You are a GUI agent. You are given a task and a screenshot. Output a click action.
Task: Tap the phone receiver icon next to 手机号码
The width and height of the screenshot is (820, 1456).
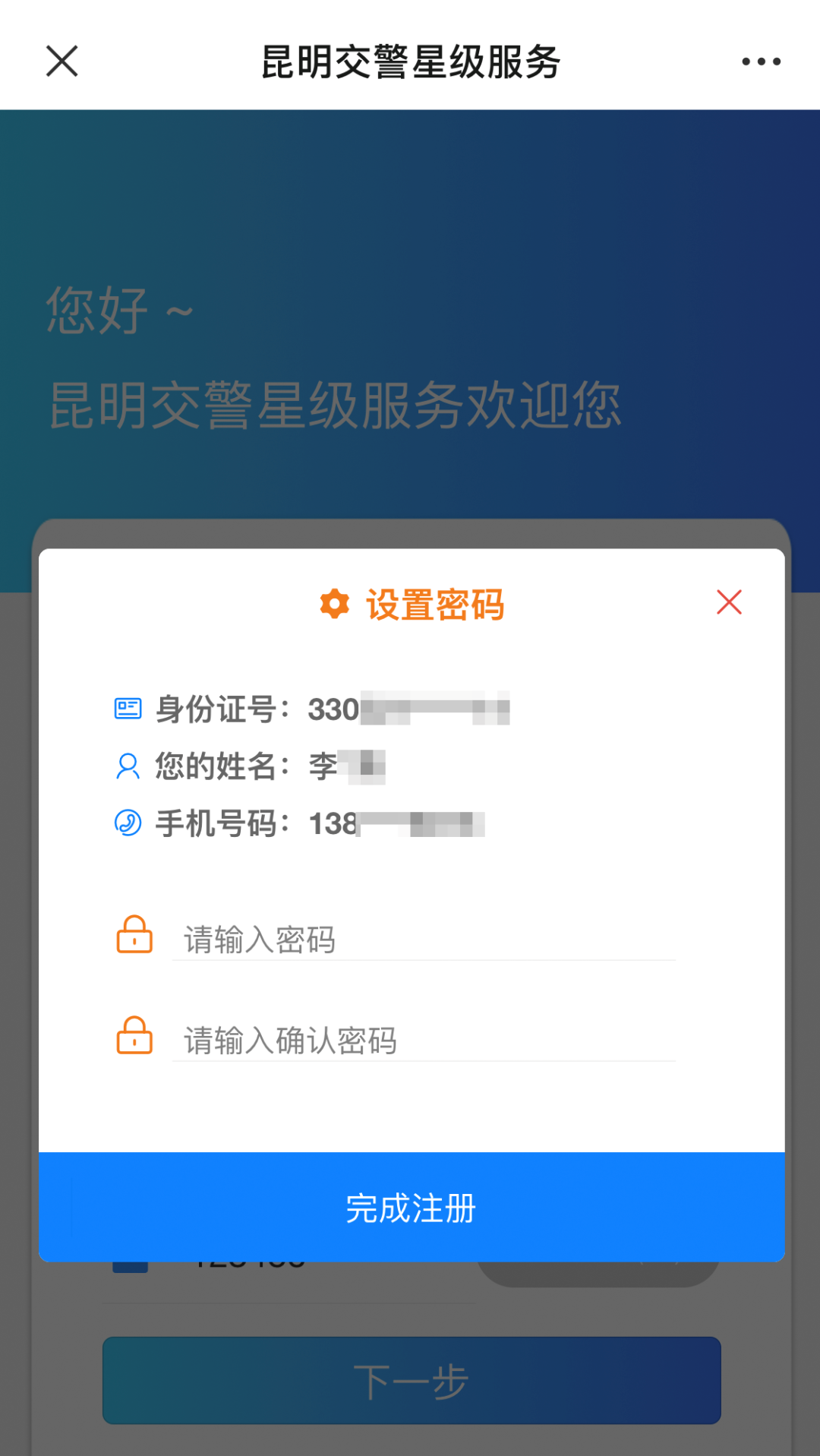click(128, 823)
